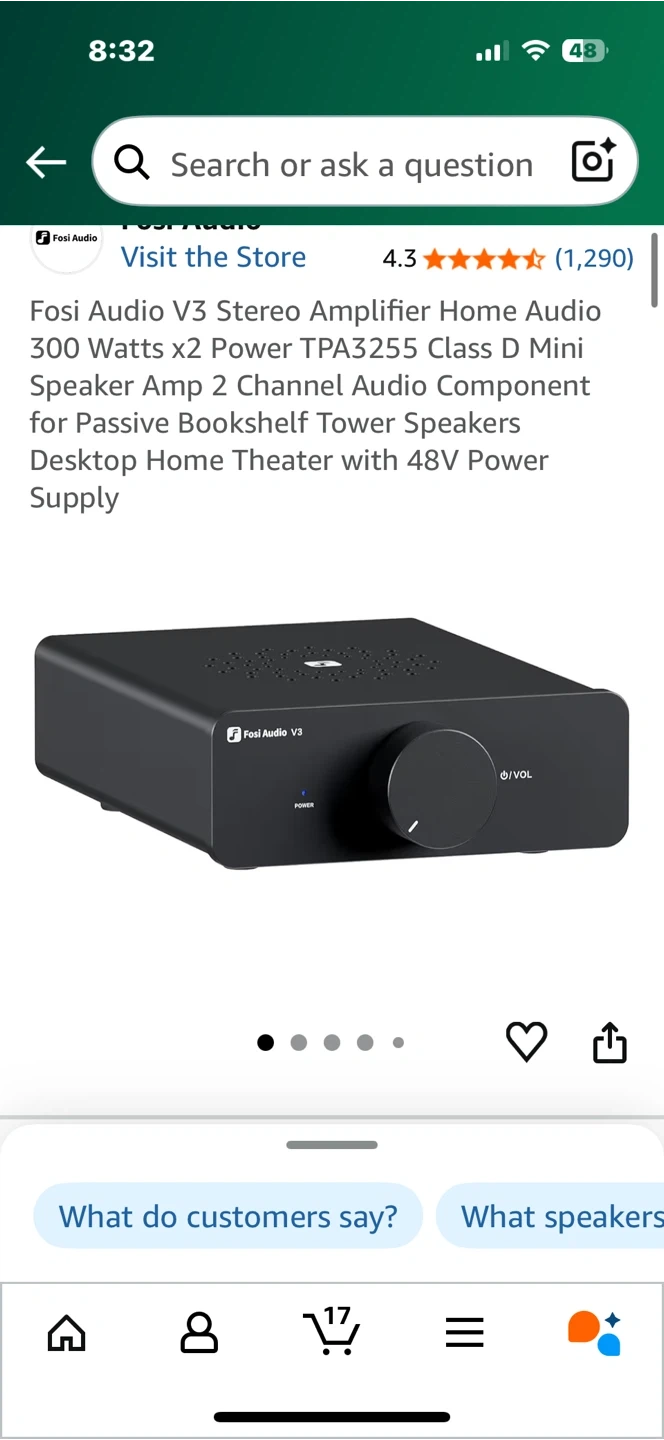Image resolution: width=664 pixels, height=1440 pixels.
Task: Add amplifier to wish list heart
Action: [x=526, y=1042]
